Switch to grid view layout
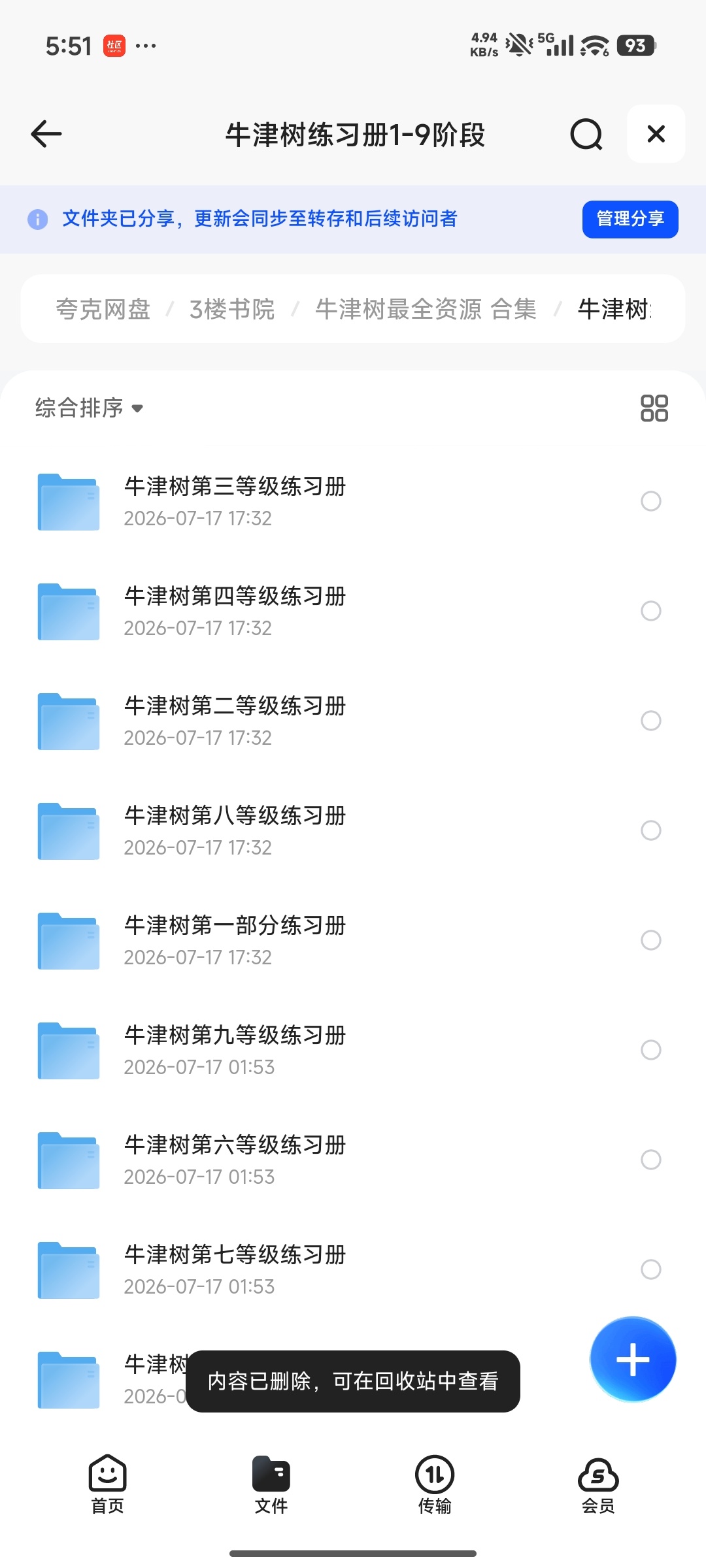 point(654,408)
